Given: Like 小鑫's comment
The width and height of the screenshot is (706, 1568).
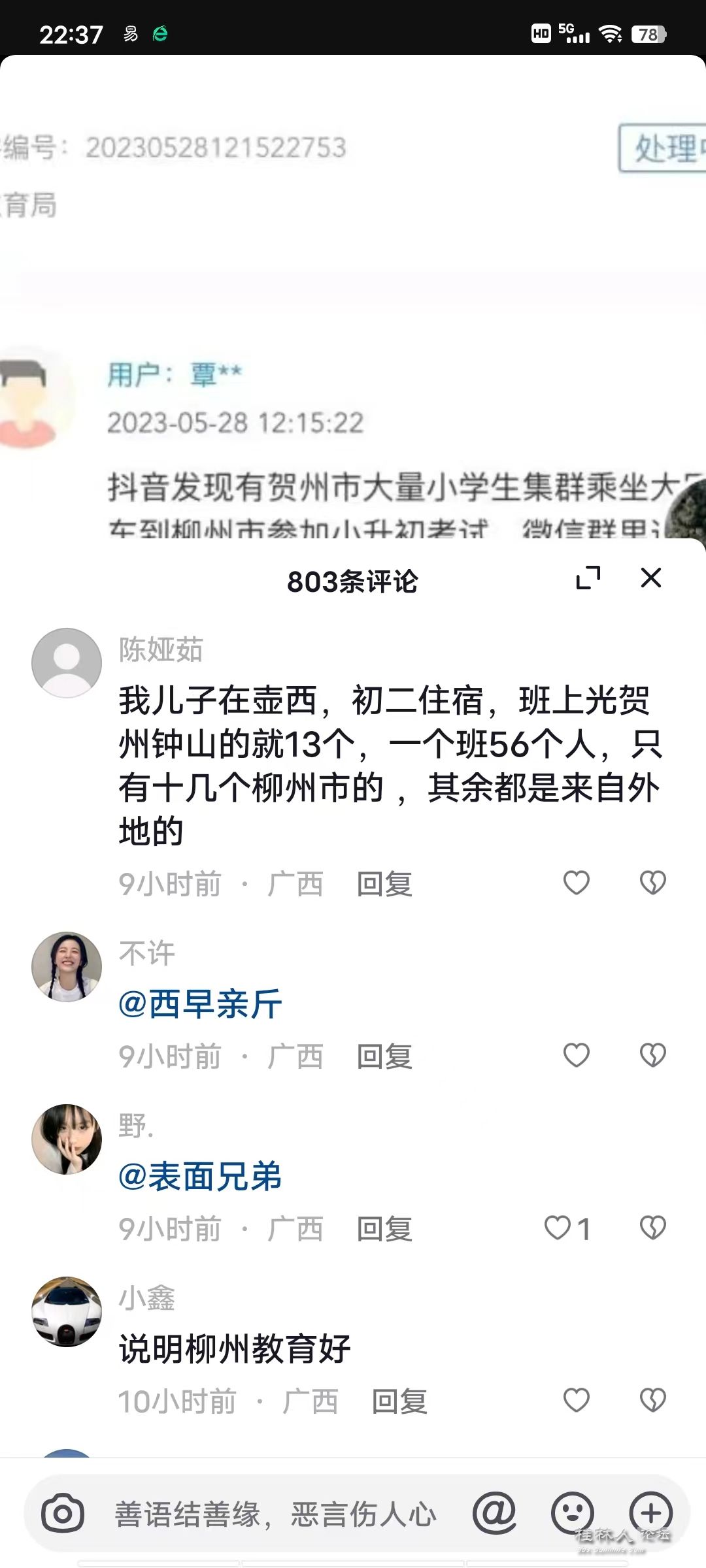Looking at the screenshot, I should pyautogui.click(x=576, y=1401).
